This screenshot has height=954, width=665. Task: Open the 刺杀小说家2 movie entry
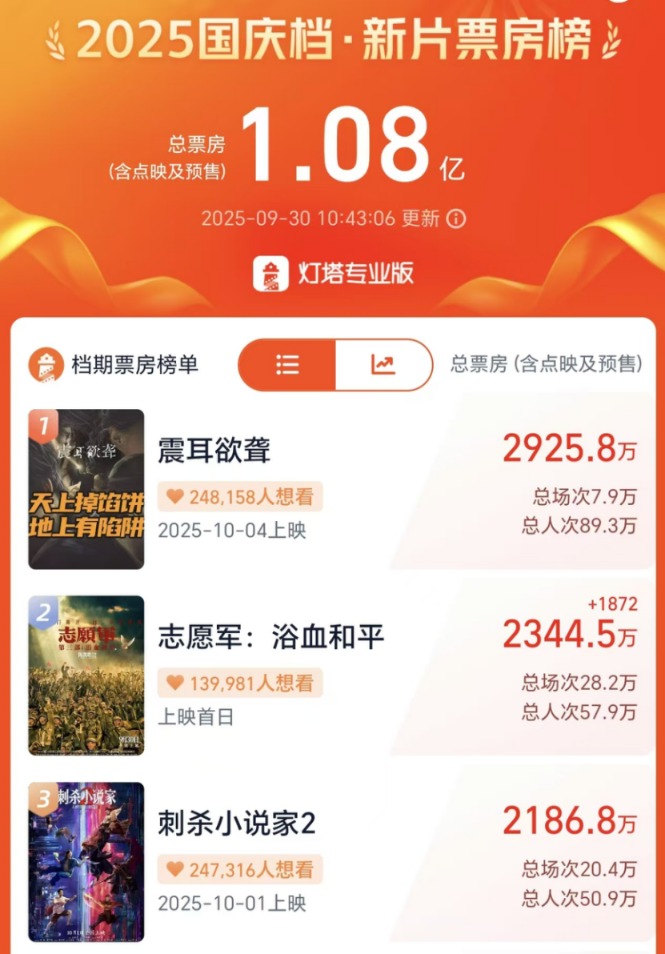pyautogui.click(x=237, y=824)
